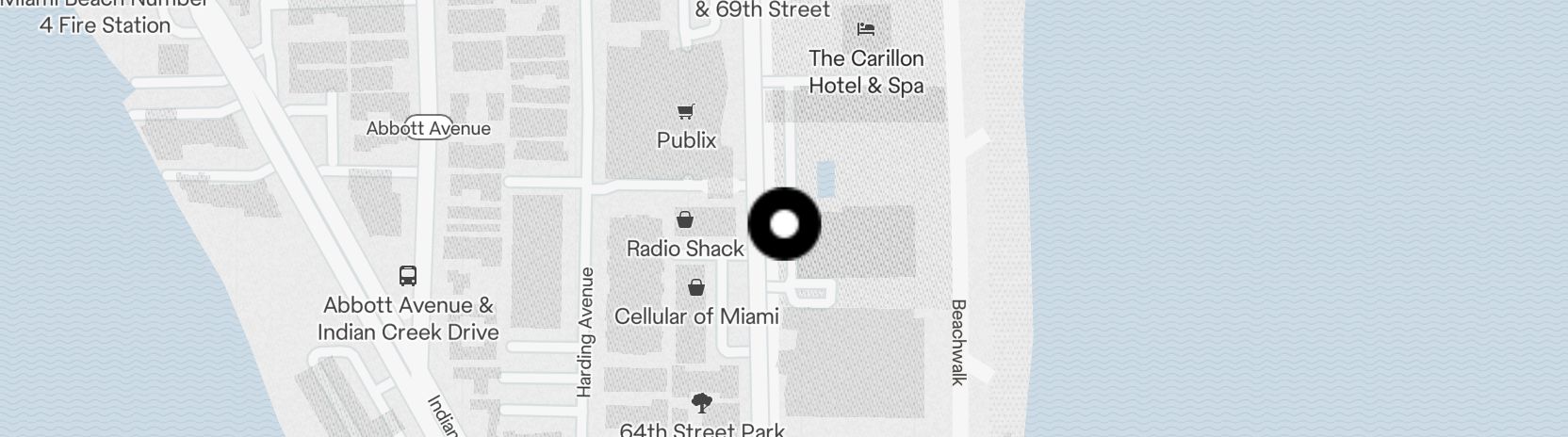Select the Radio Shack shop marker

click(x=685, y=220)
